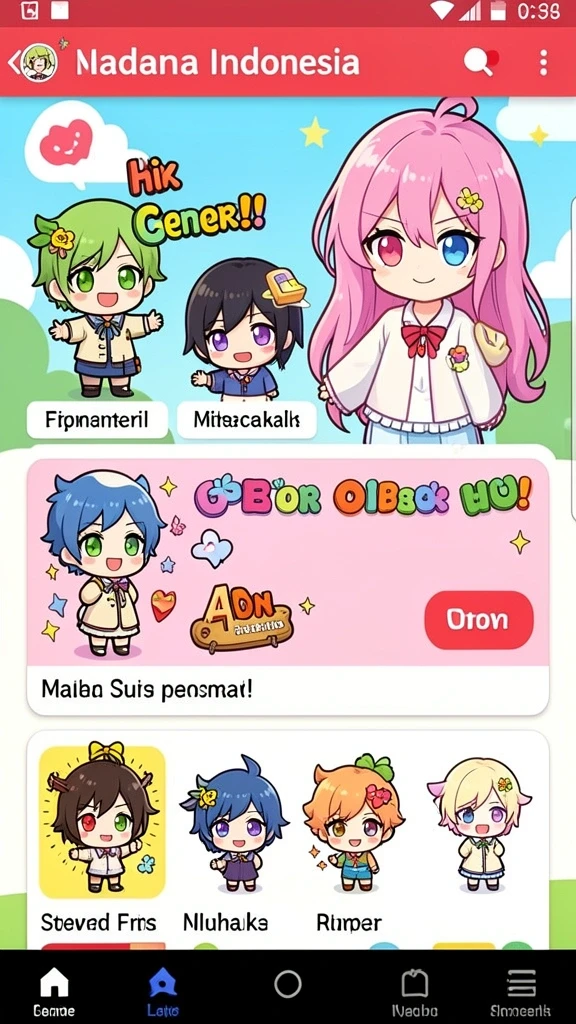Image resolution: width=576 pixels, height=1024 pixels.
Task: Open the Maiba Suis pensmat banner card
Action: point(287,587)
